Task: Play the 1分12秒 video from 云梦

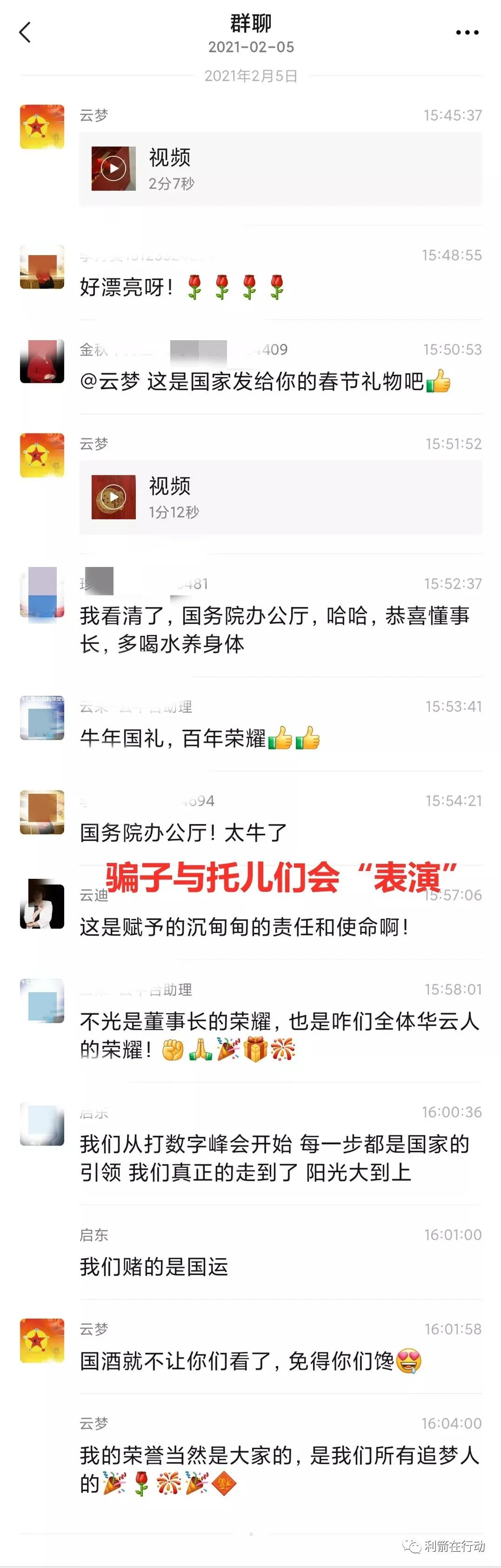Action: click(114, 497)
